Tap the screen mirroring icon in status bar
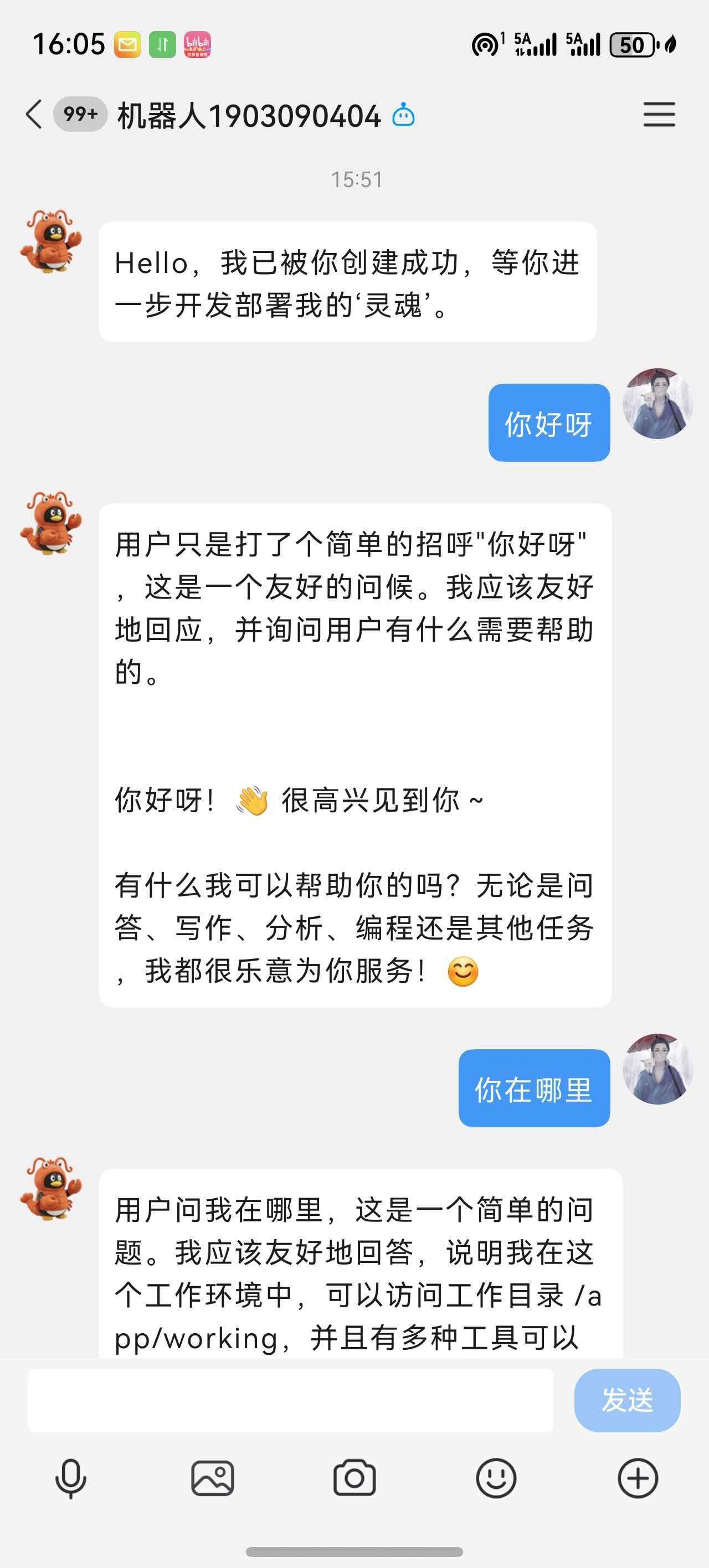Image resolution: width=709 pixels, height=1568 pixels. [484, 44]
